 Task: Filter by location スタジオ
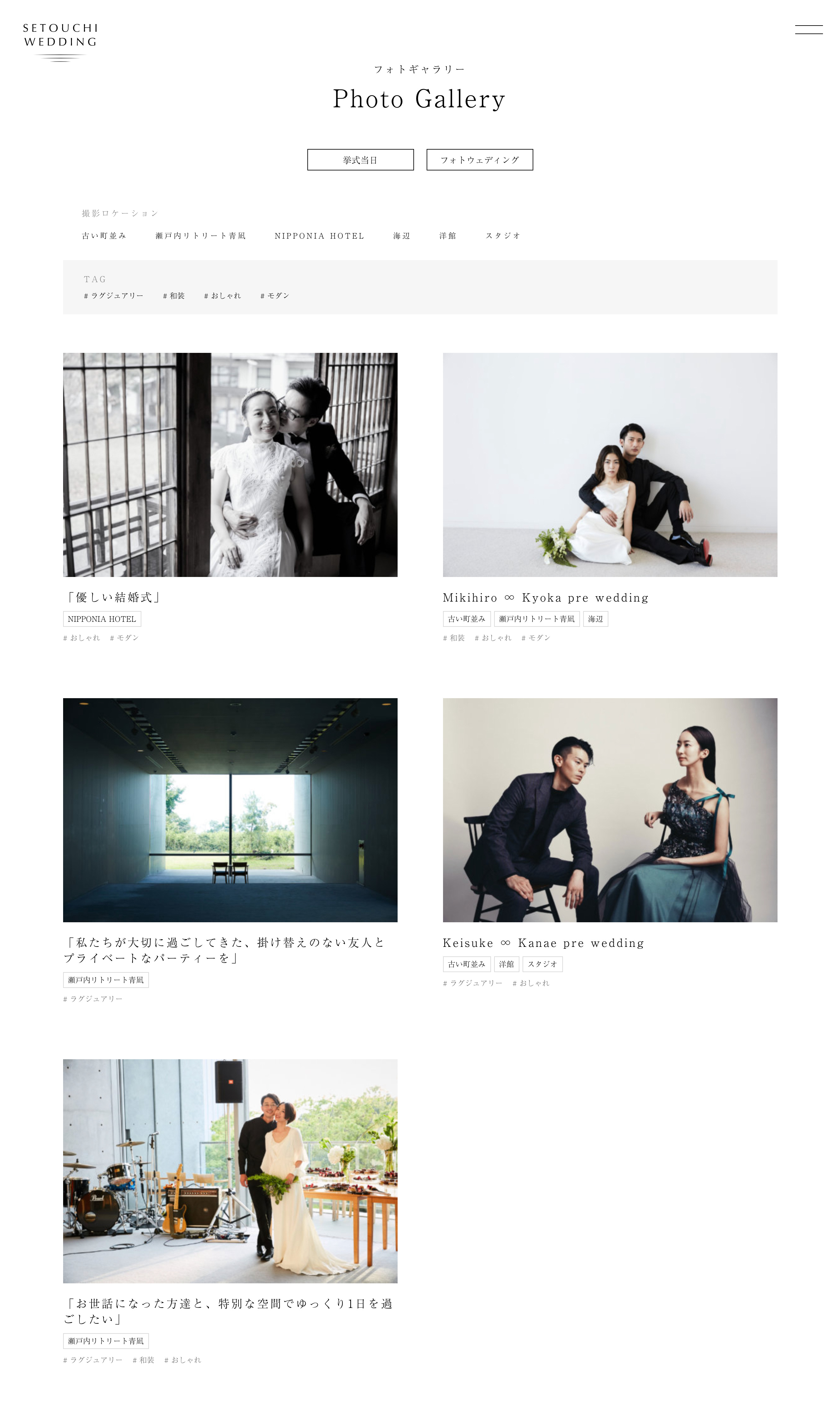pyautogui.click(x=503, y=235)
